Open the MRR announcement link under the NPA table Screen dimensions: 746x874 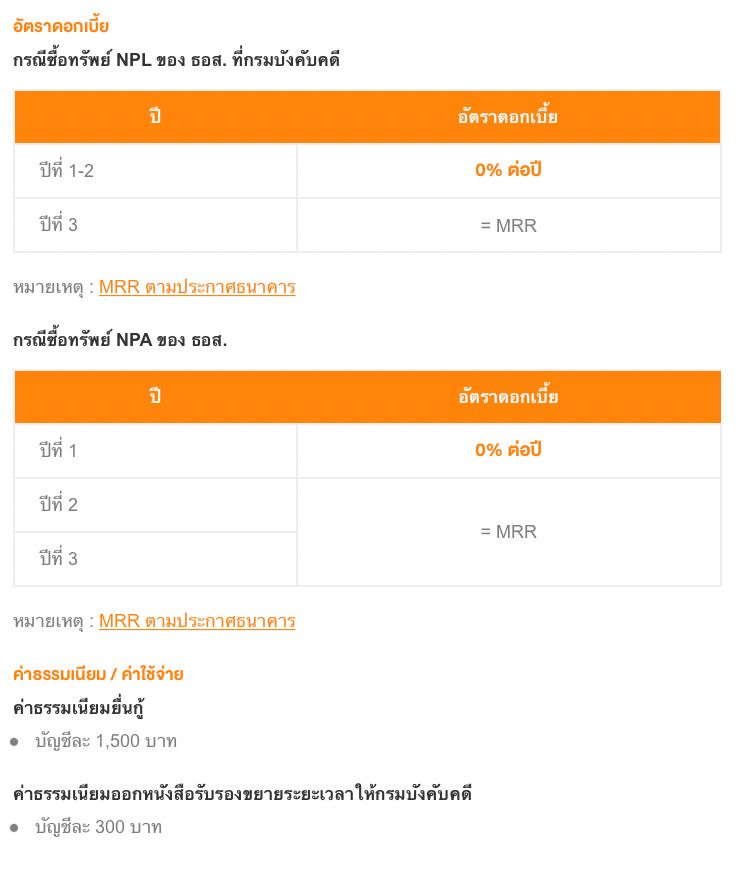197,621
